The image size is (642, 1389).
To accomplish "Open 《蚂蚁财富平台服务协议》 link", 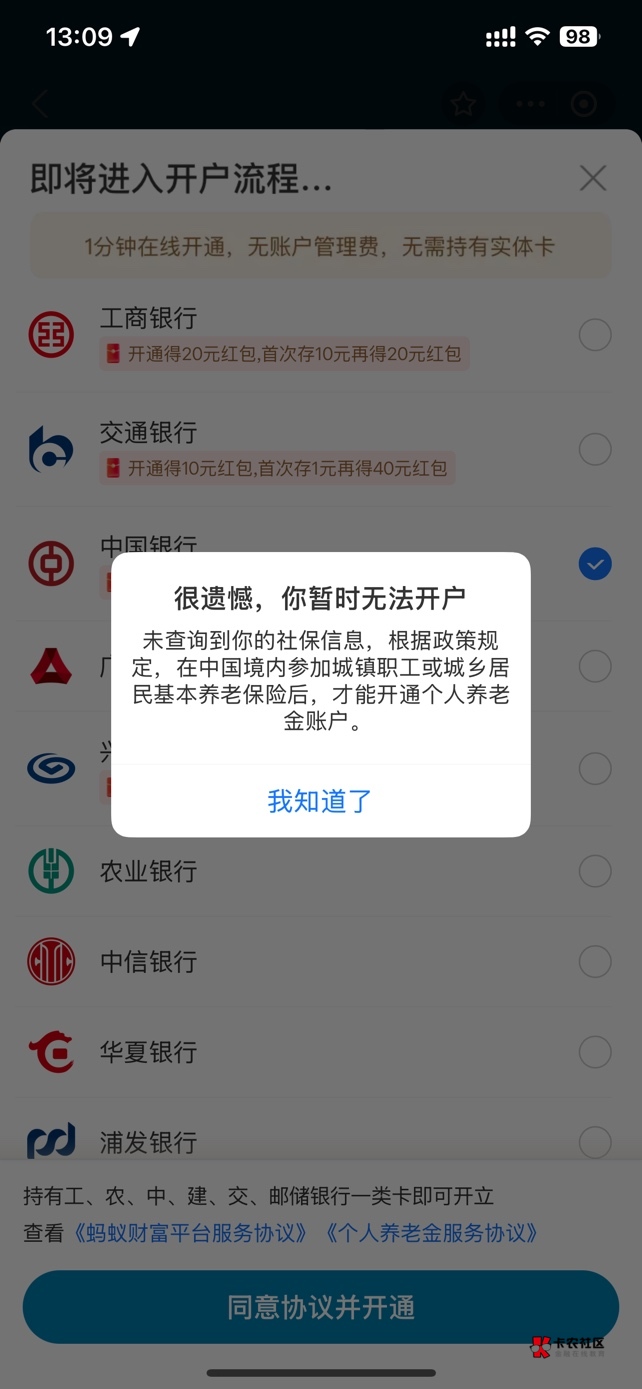I will [191, 1233].
